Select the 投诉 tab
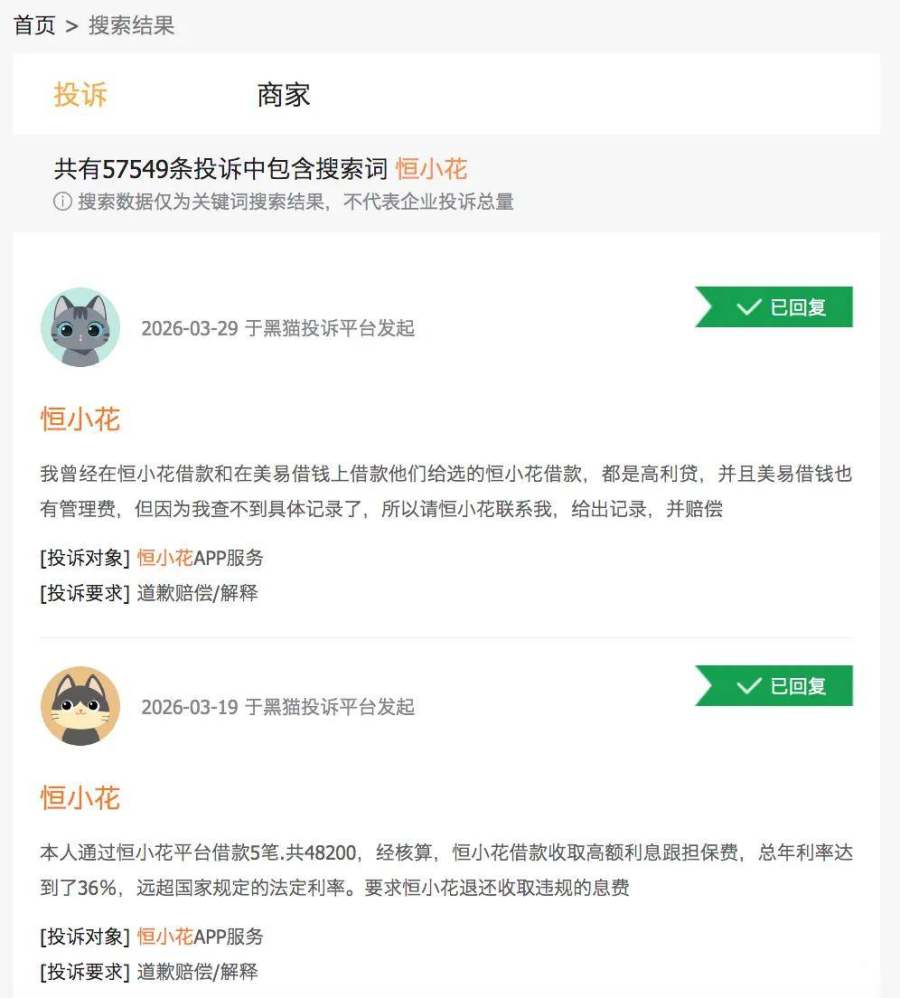The image size is (900, 998). tap(80, 95)
